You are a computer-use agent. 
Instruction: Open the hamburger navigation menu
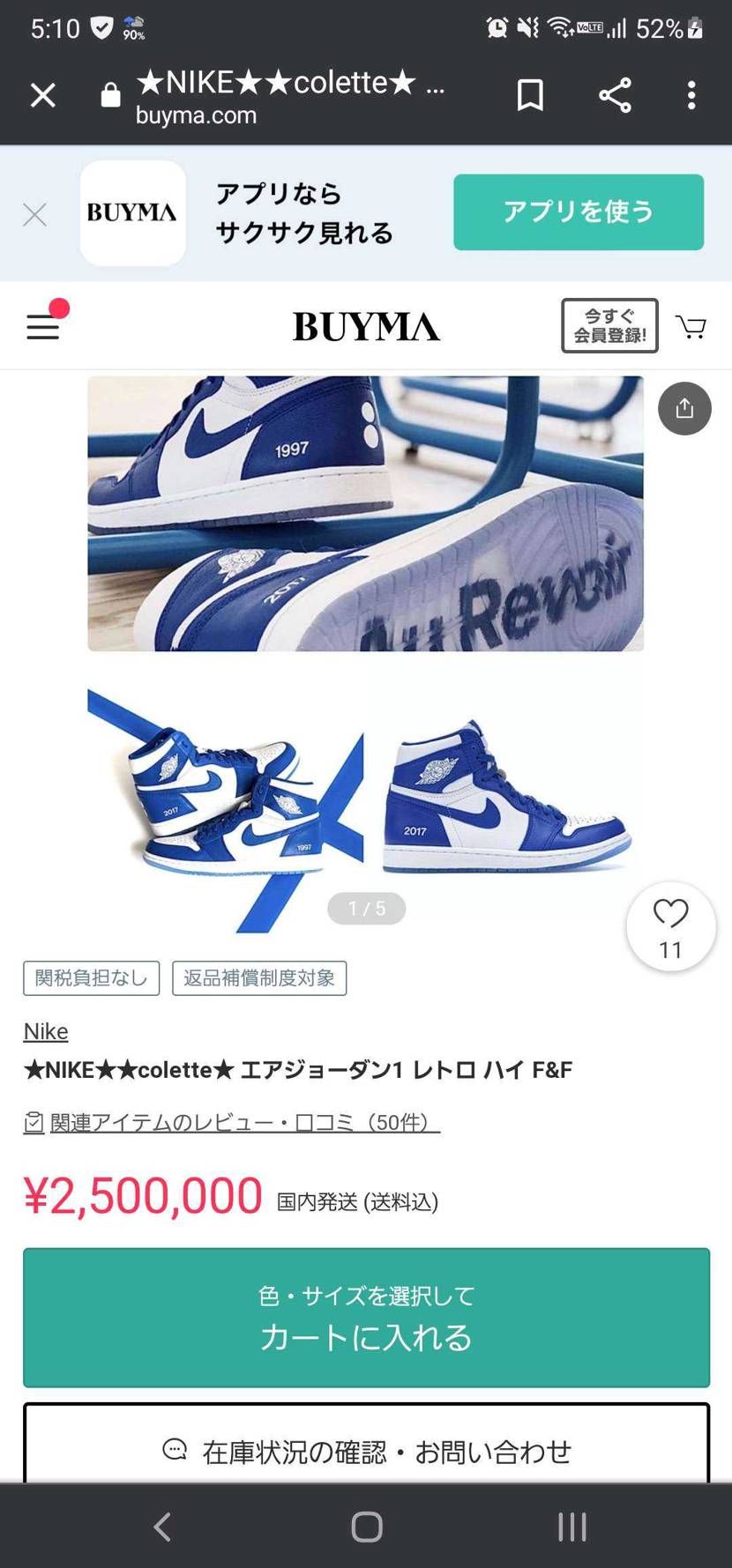pos(42,325)
